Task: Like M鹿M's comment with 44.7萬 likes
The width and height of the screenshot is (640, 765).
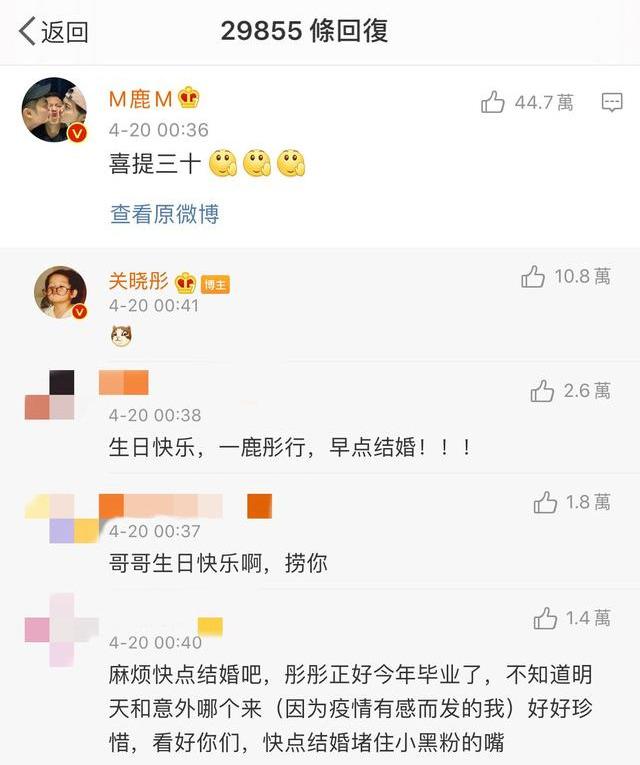Action: pos(493,102)
